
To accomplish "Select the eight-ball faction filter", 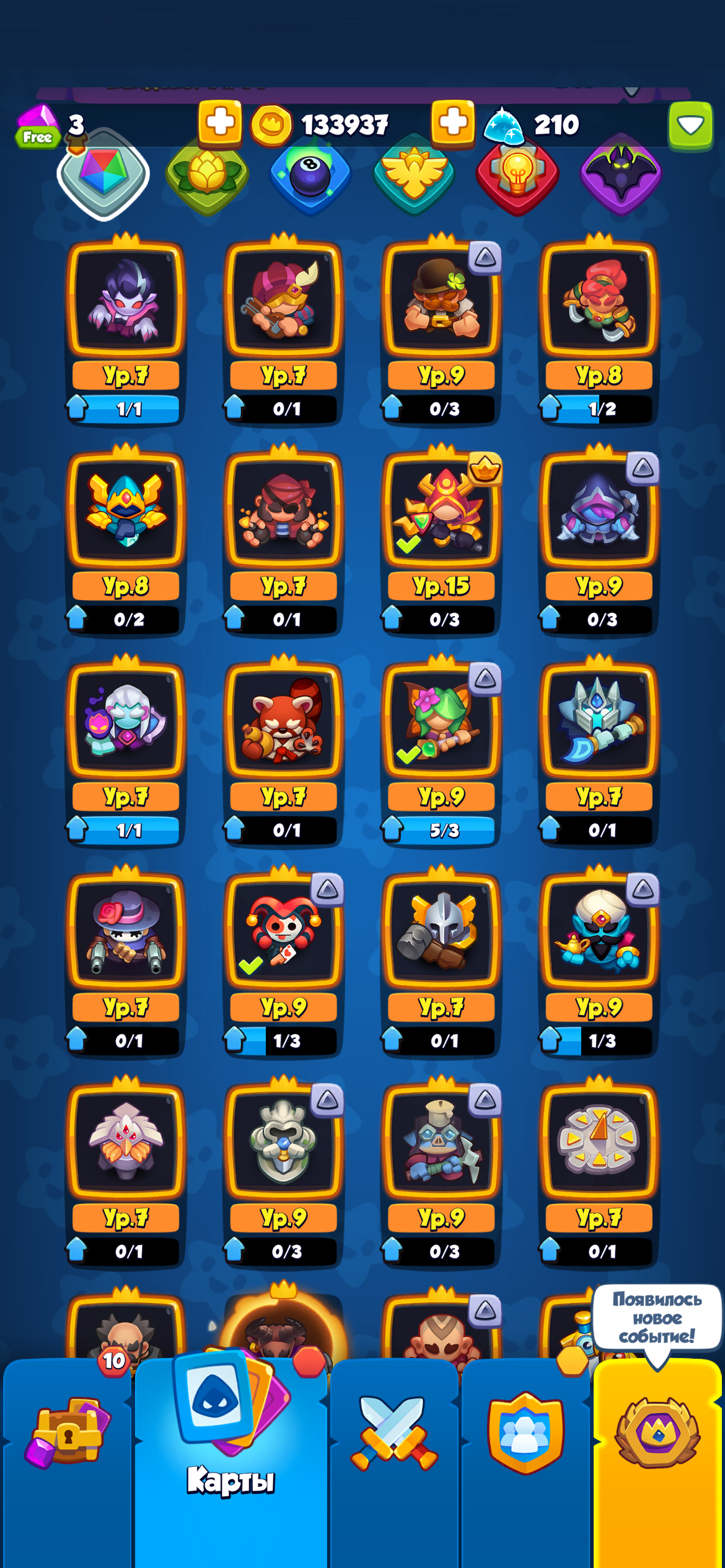I will pyautogui.click(x=310, y=175).
